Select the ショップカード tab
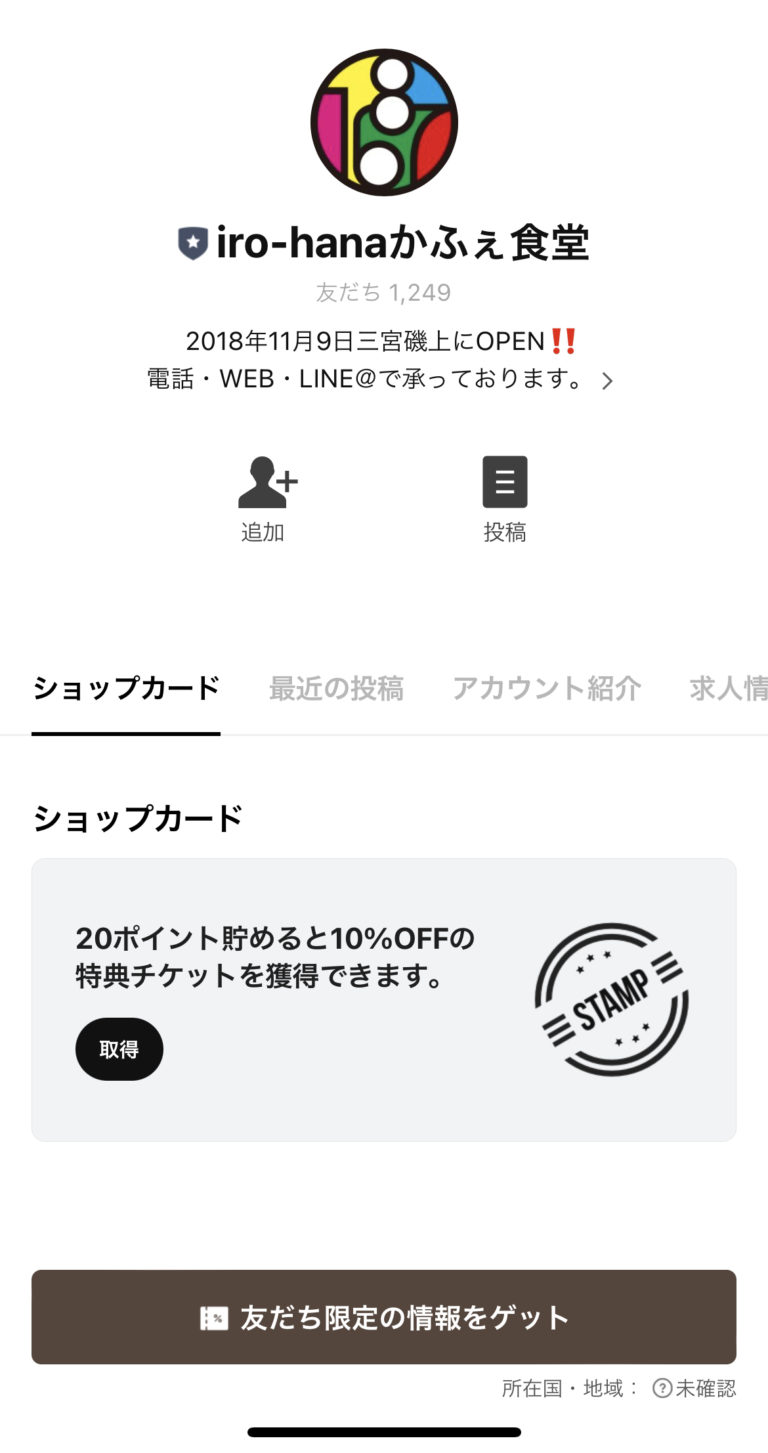Screen dimensions: 768x1453 pos(125,688)
